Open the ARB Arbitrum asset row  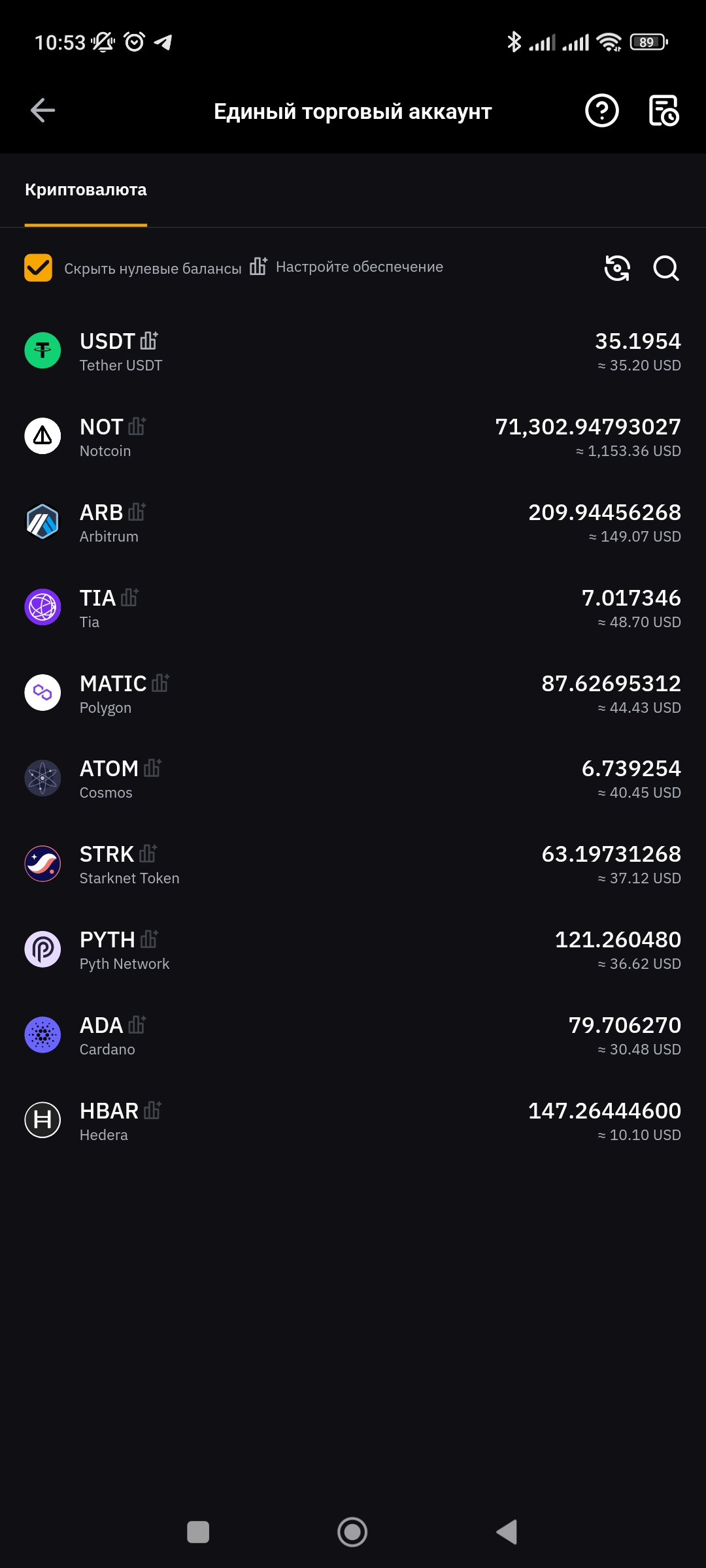353,523
